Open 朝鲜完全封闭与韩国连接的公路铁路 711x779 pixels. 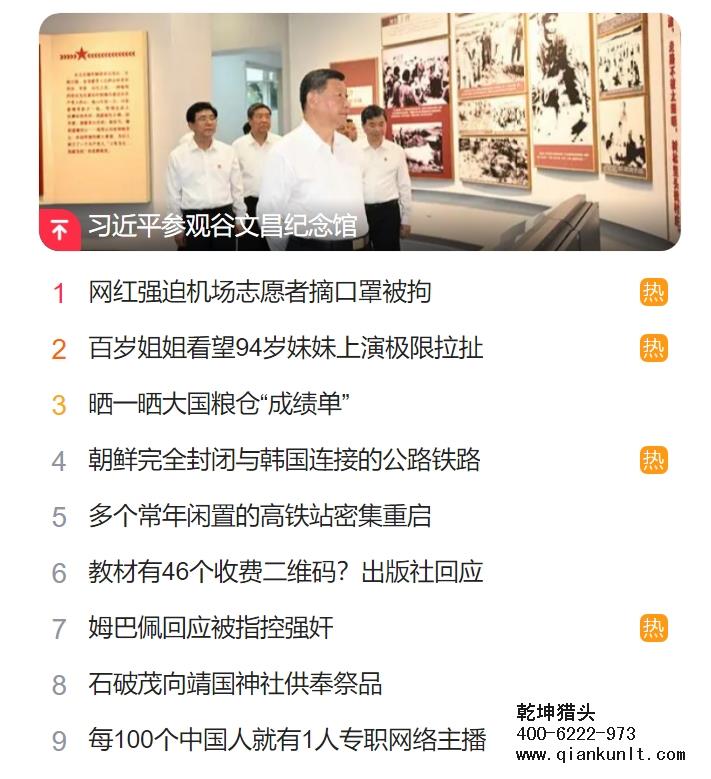tap(285, 460)
